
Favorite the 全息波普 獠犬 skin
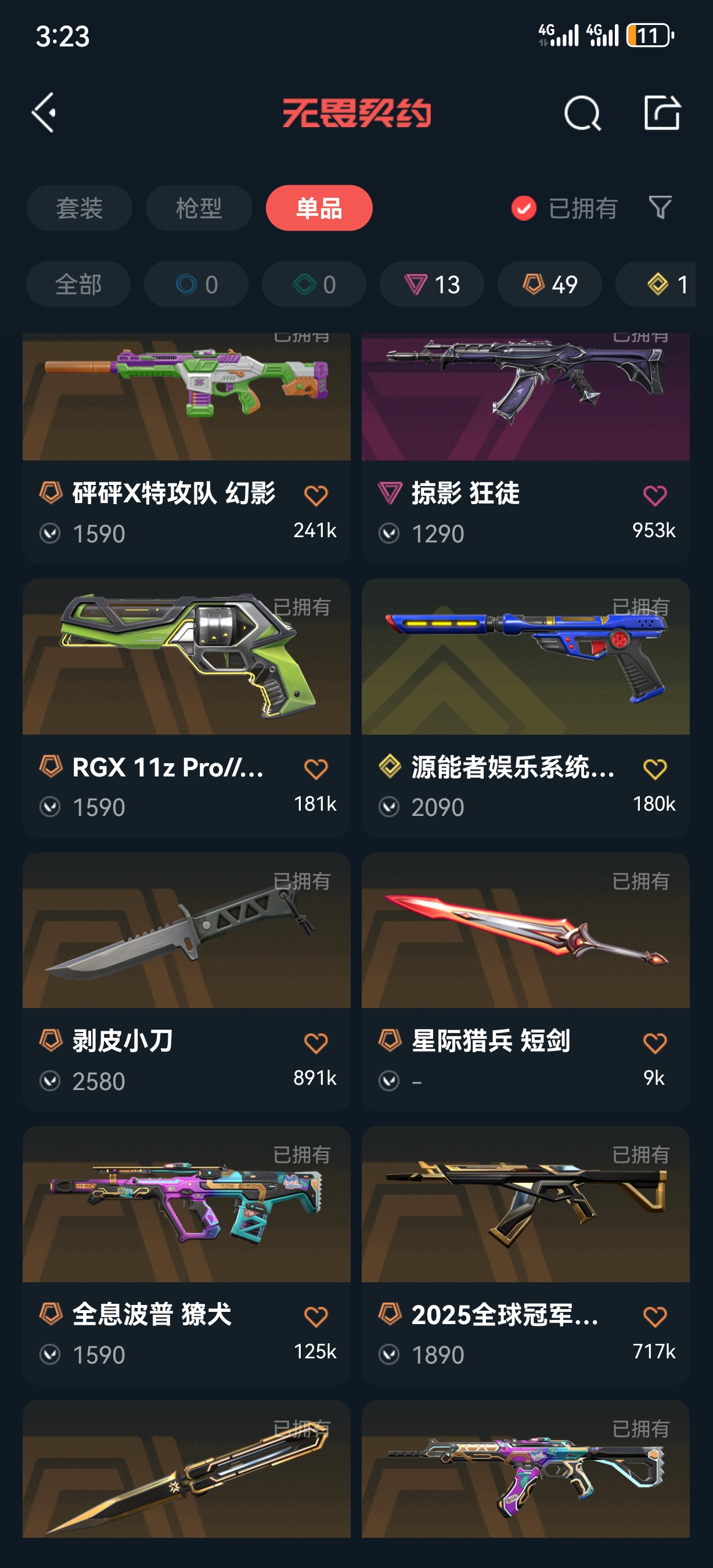316,1317
